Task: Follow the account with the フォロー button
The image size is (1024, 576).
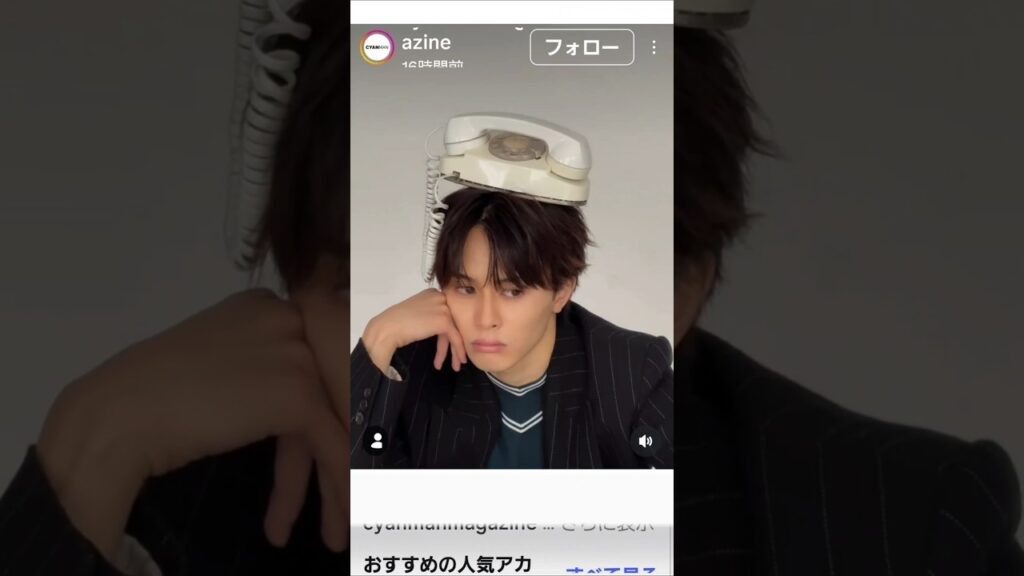Action: [x=581, y=47]
